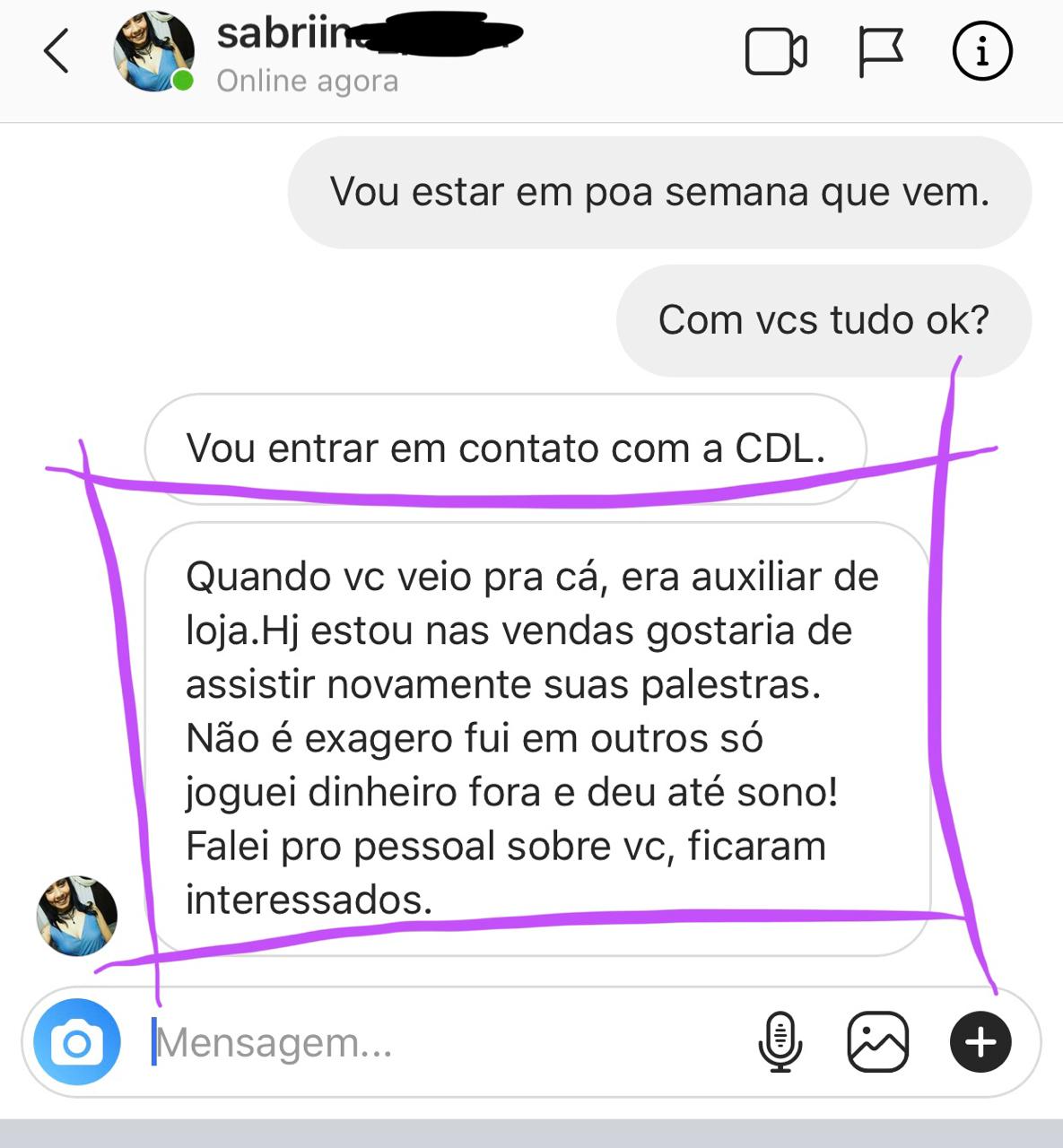
Task: Tap sender avatar beside last message
Action: [77, 916]
